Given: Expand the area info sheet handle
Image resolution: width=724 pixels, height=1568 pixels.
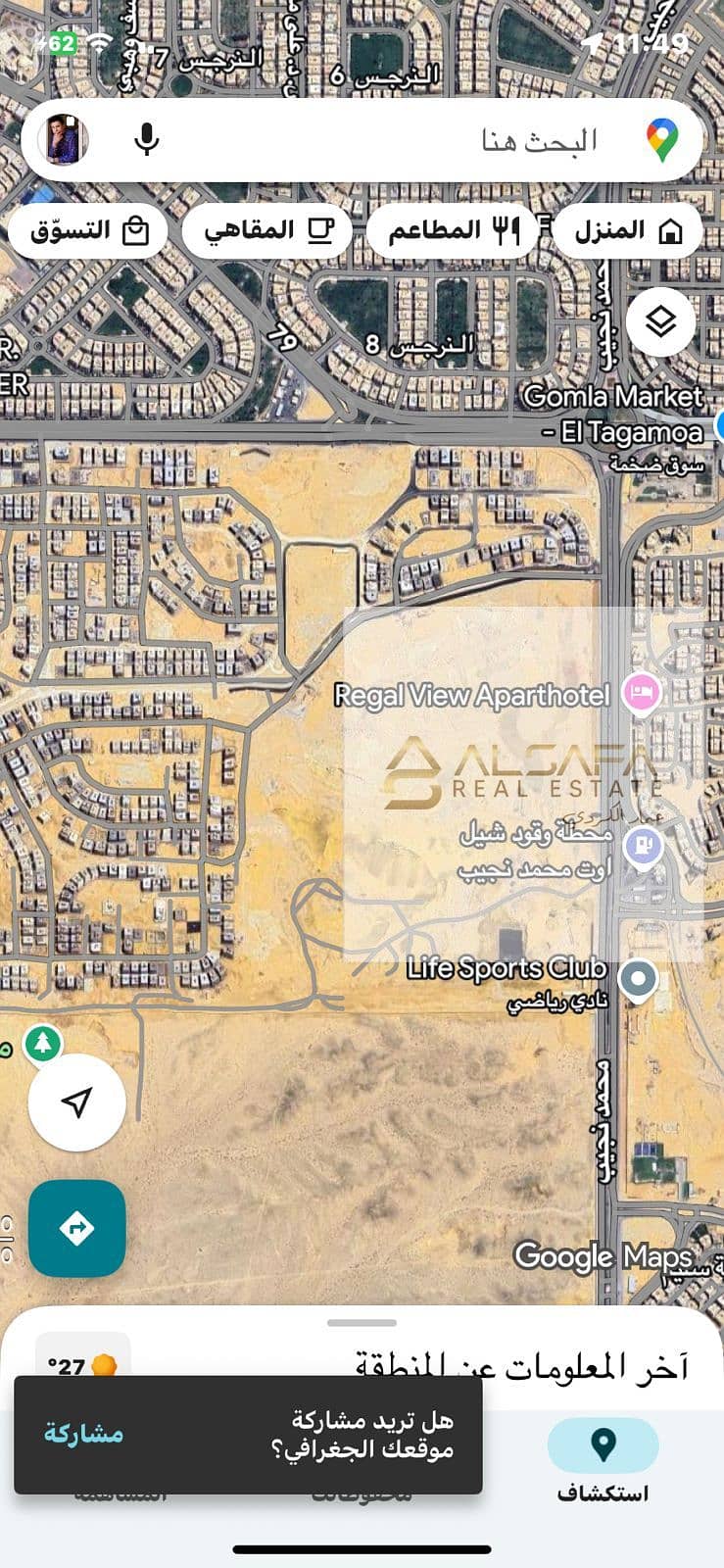Looking at the screenshot, I should tap(362, 1323).
